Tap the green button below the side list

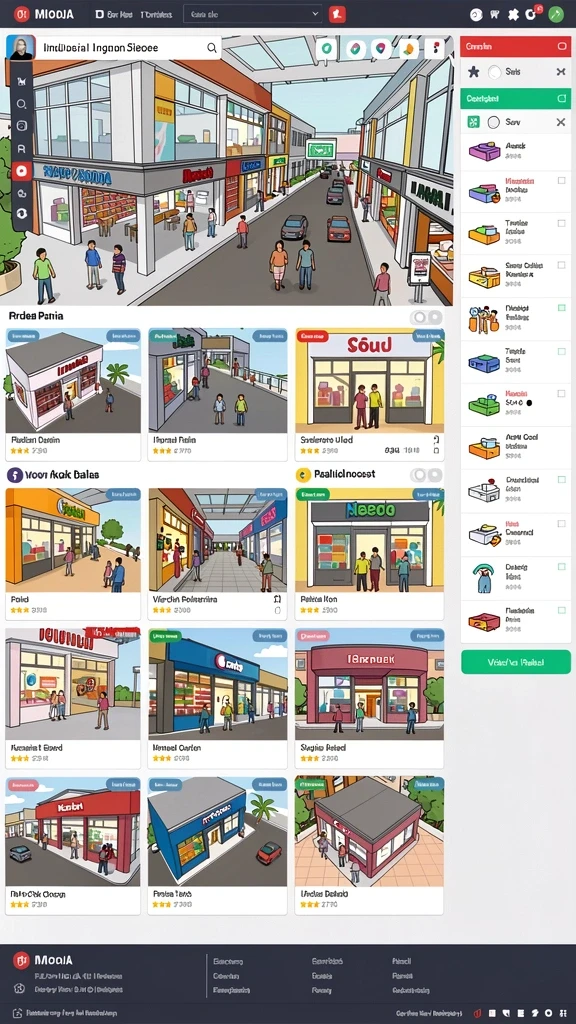point(515,662)
